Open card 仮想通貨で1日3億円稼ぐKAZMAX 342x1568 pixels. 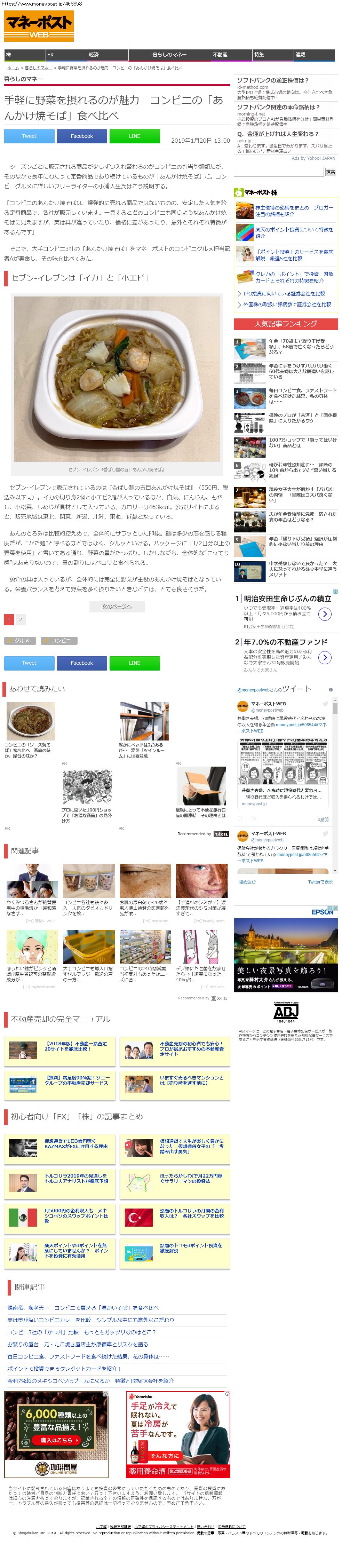(59, 1148)
